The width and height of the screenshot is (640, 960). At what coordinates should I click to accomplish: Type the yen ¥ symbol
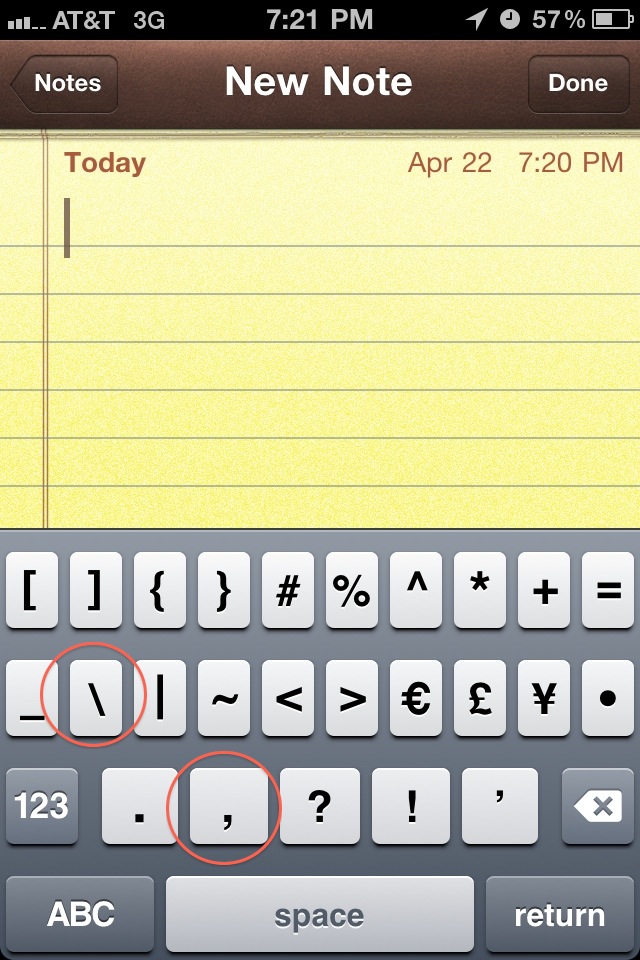(544, 698)
